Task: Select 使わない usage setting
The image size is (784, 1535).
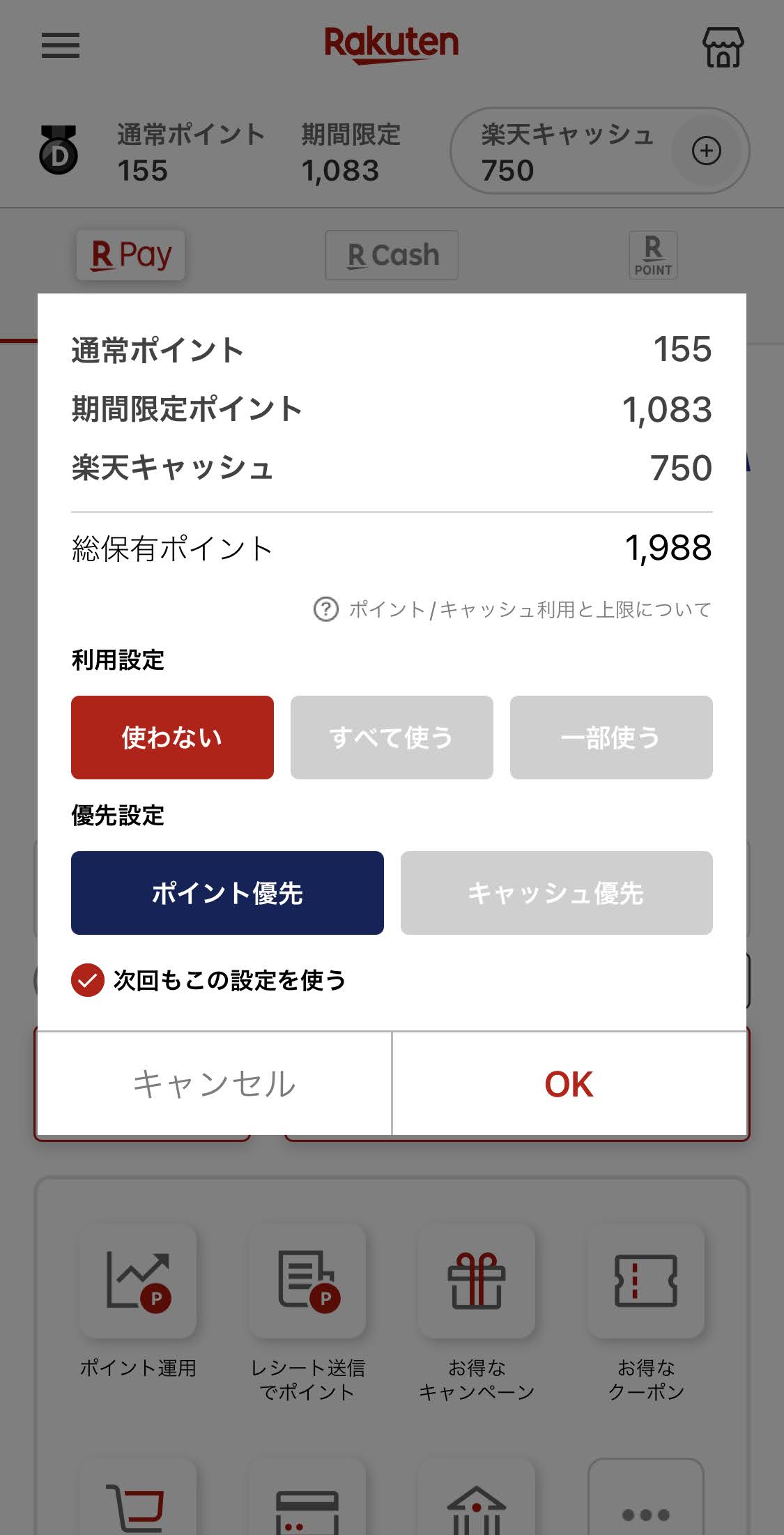Action: (172, 737)
